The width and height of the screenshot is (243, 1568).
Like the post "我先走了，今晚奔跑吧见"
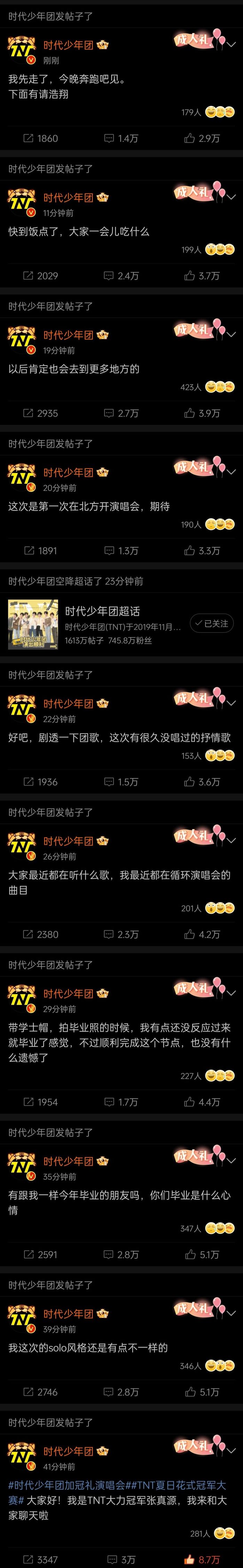pos(202,138)
